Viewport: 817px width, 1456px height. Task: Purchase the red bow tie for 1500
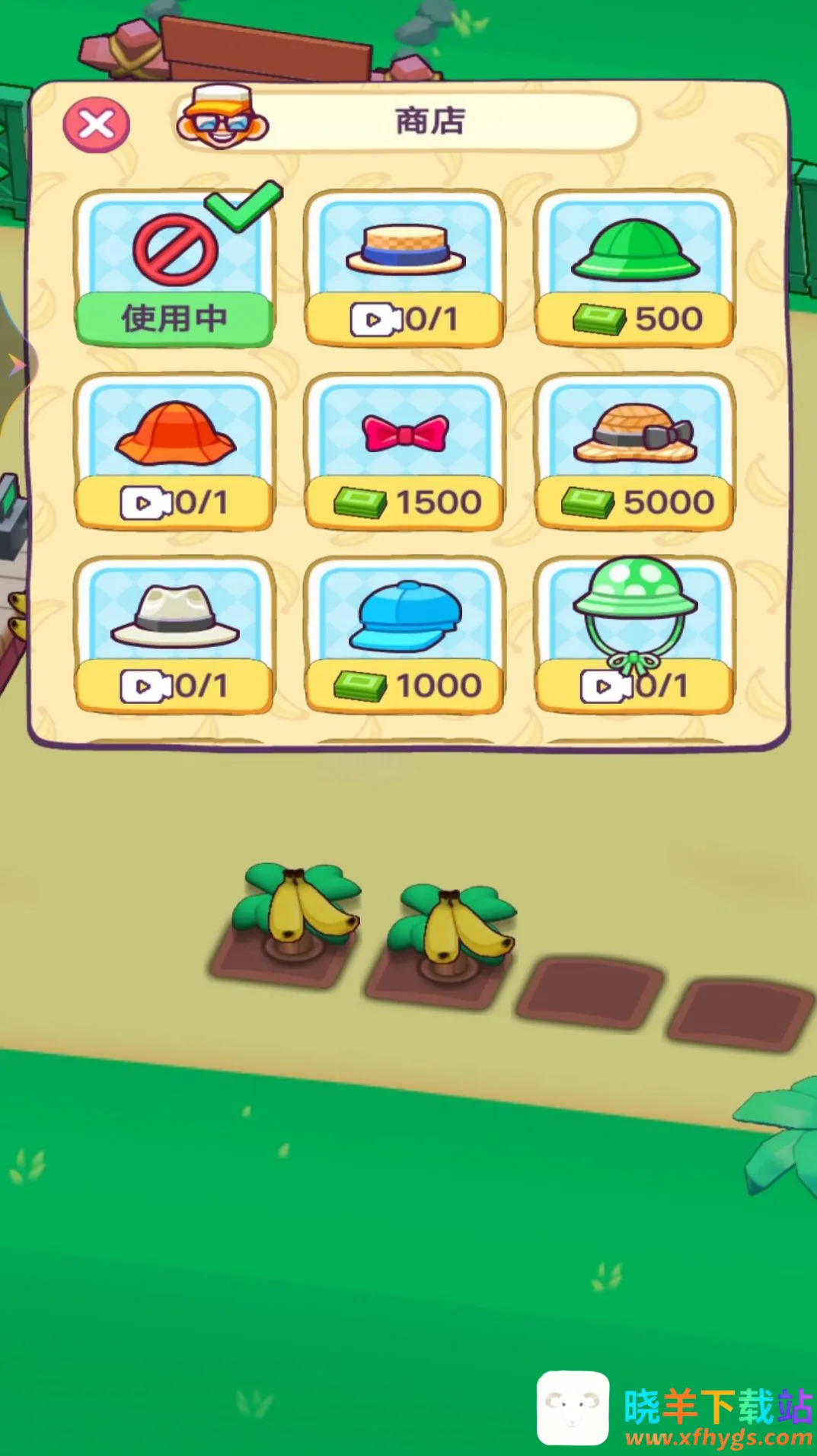(404, 502)
